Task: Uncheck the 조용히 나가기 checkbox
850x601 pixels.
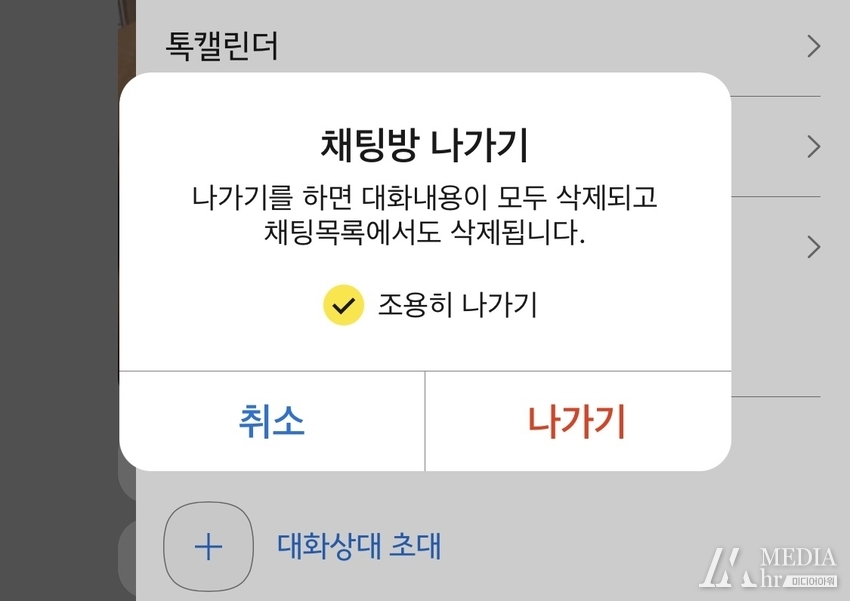Action: pos(343,306)
